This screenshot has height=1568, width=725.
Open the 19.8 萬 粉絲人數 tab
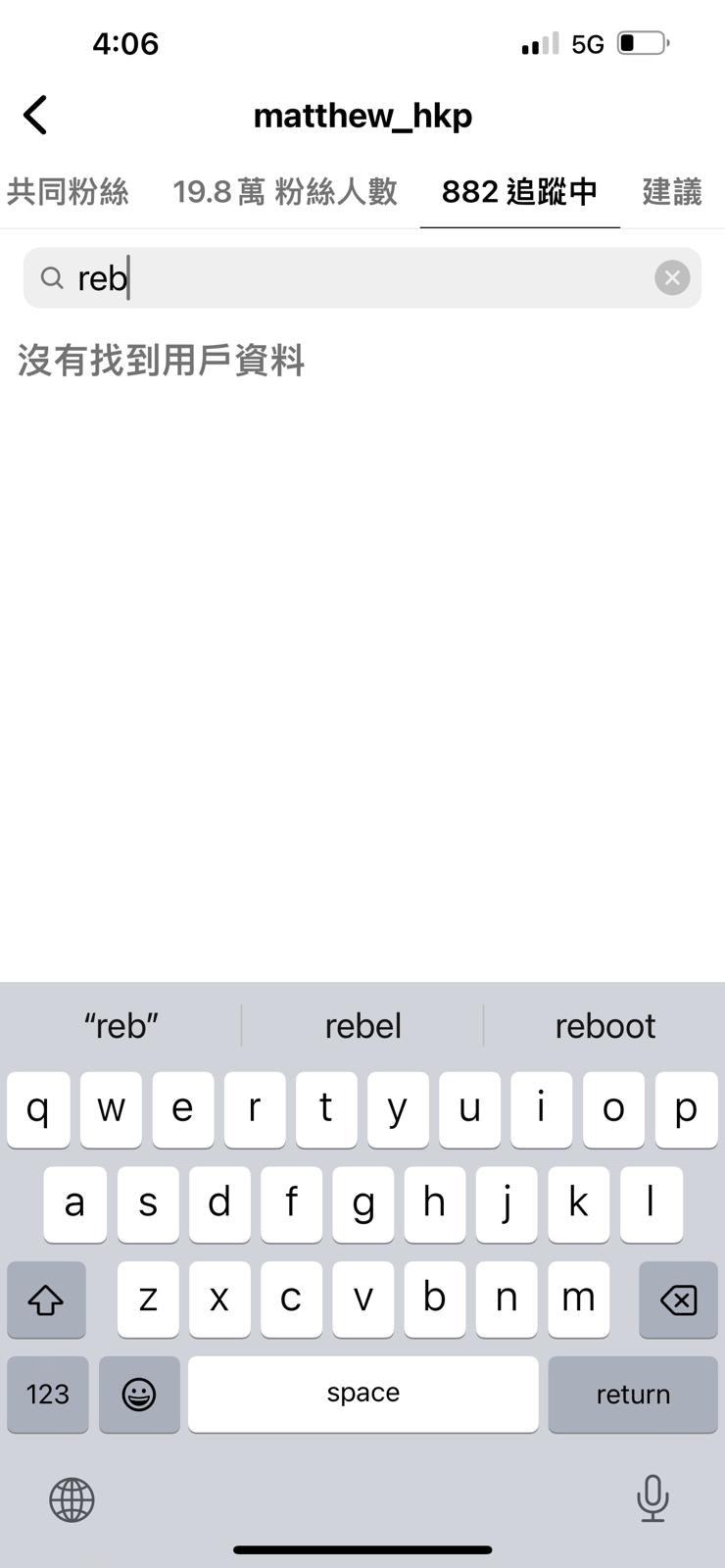[285, 192]
